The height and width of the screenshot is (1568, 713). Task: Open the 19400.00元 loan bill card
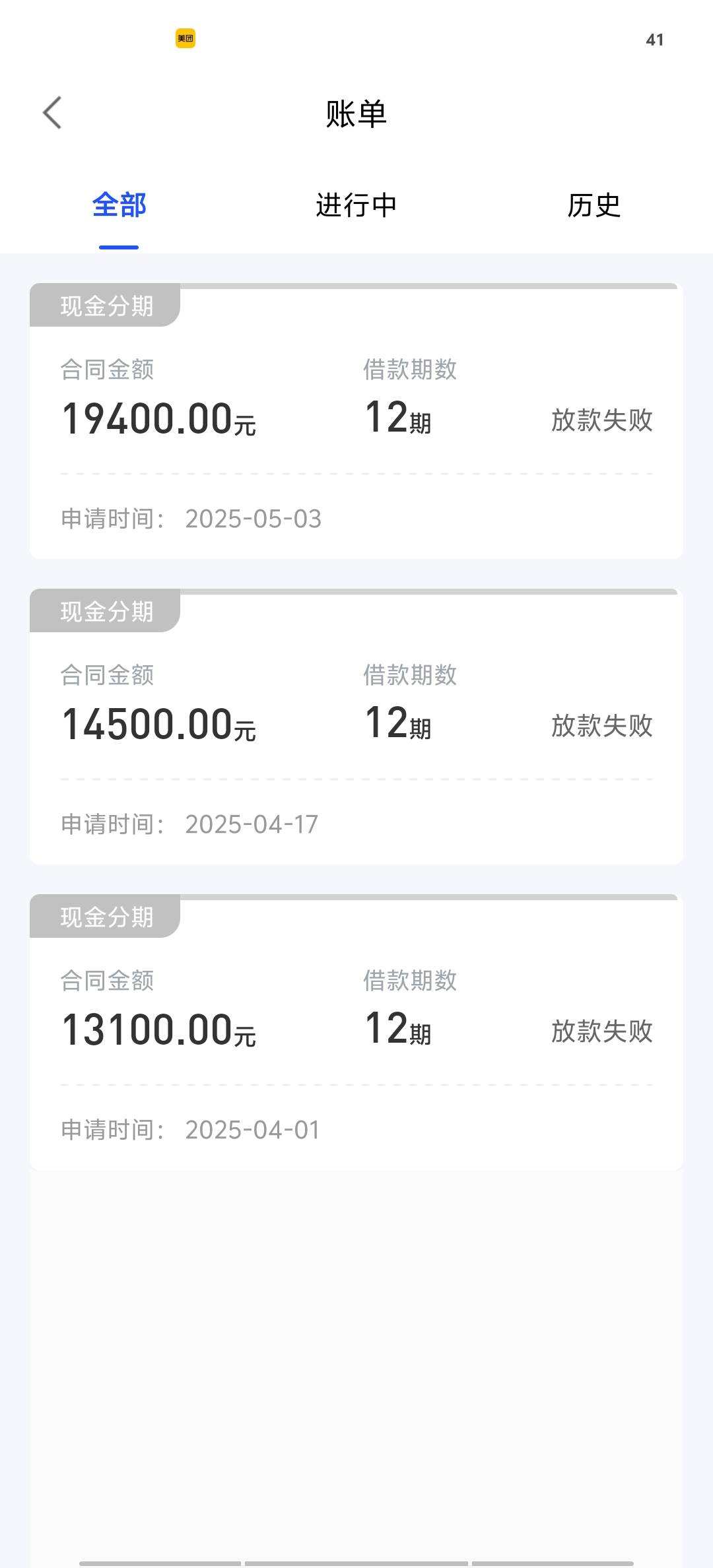(x=356, y=421)
